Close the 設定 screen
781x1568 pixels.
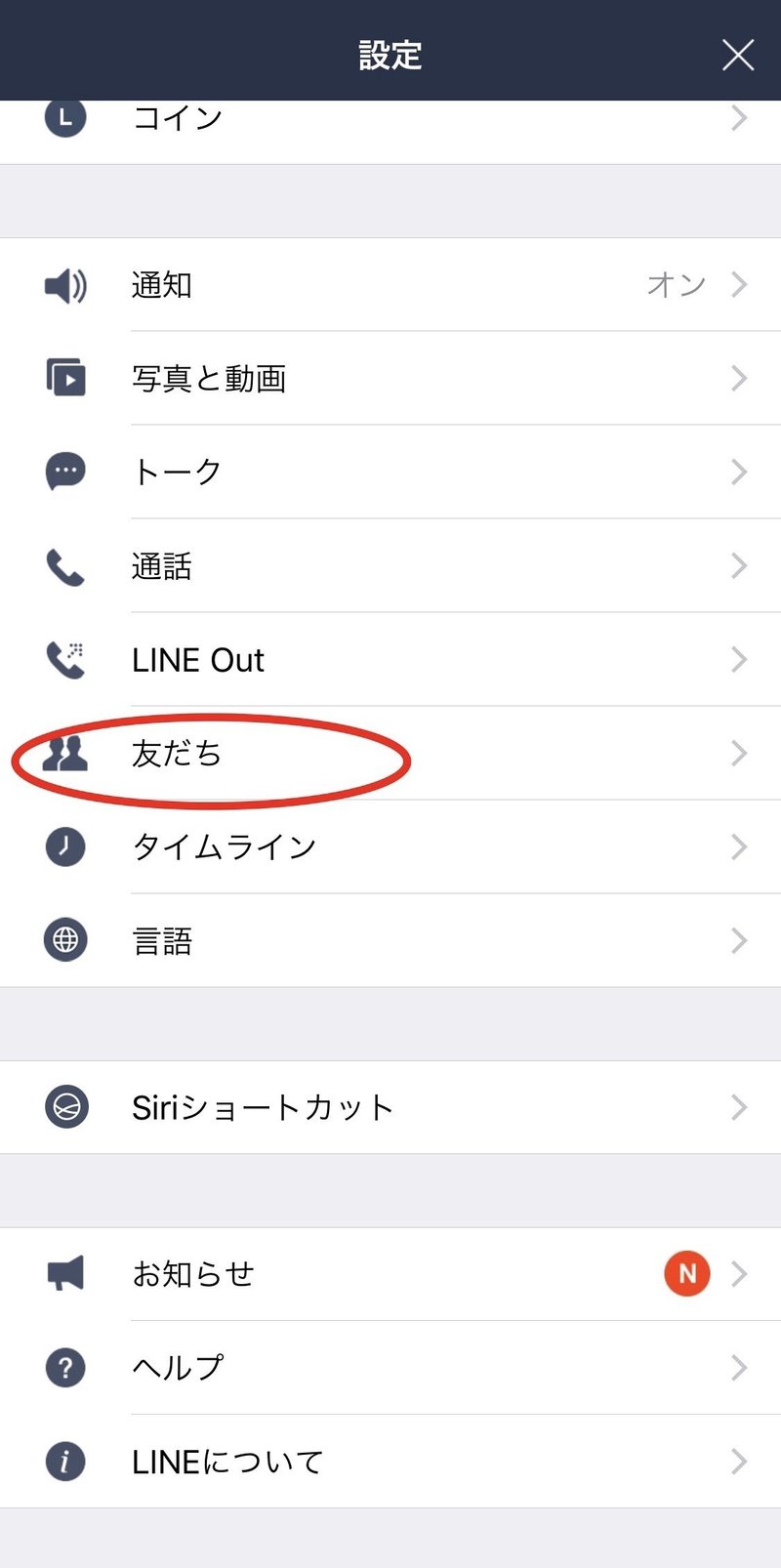pos(738,55)
